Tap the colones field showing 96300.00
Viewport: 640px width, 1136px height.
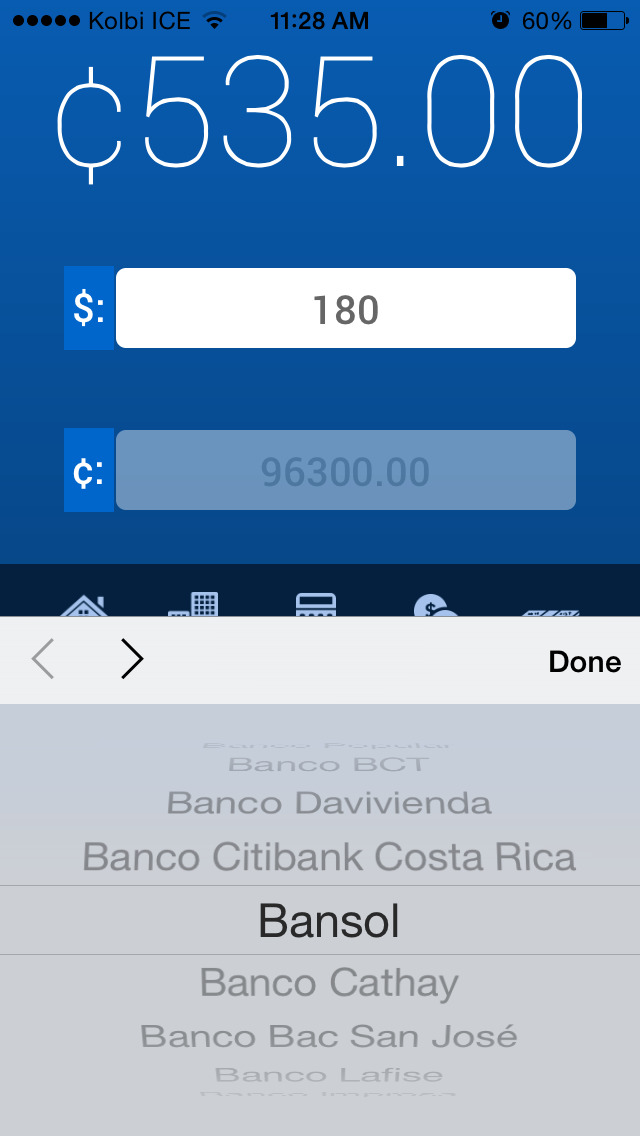pos(346,470)
